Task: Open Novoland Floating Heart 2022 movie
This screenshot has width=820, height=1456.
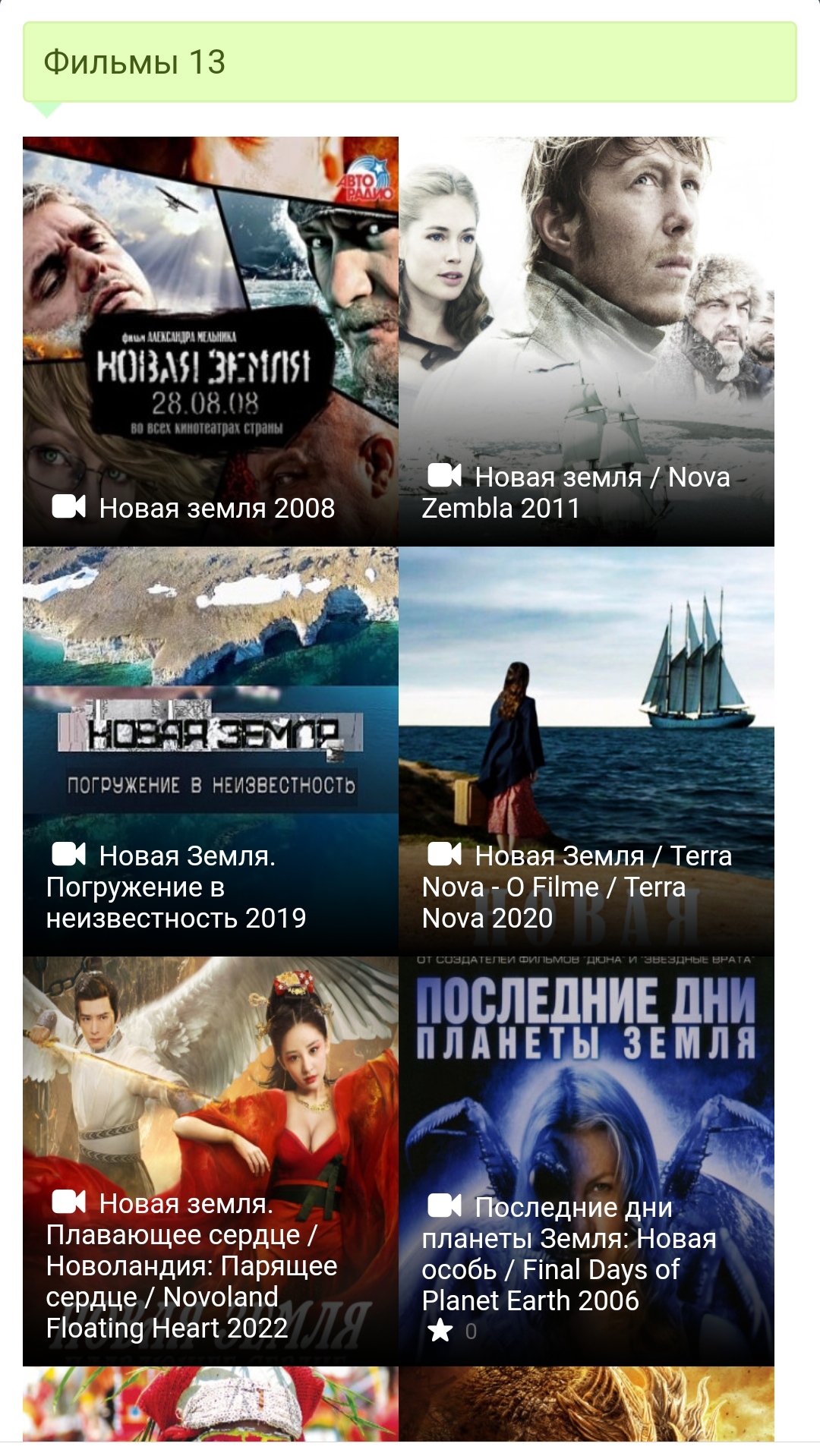Action: tap(210, 1161)
